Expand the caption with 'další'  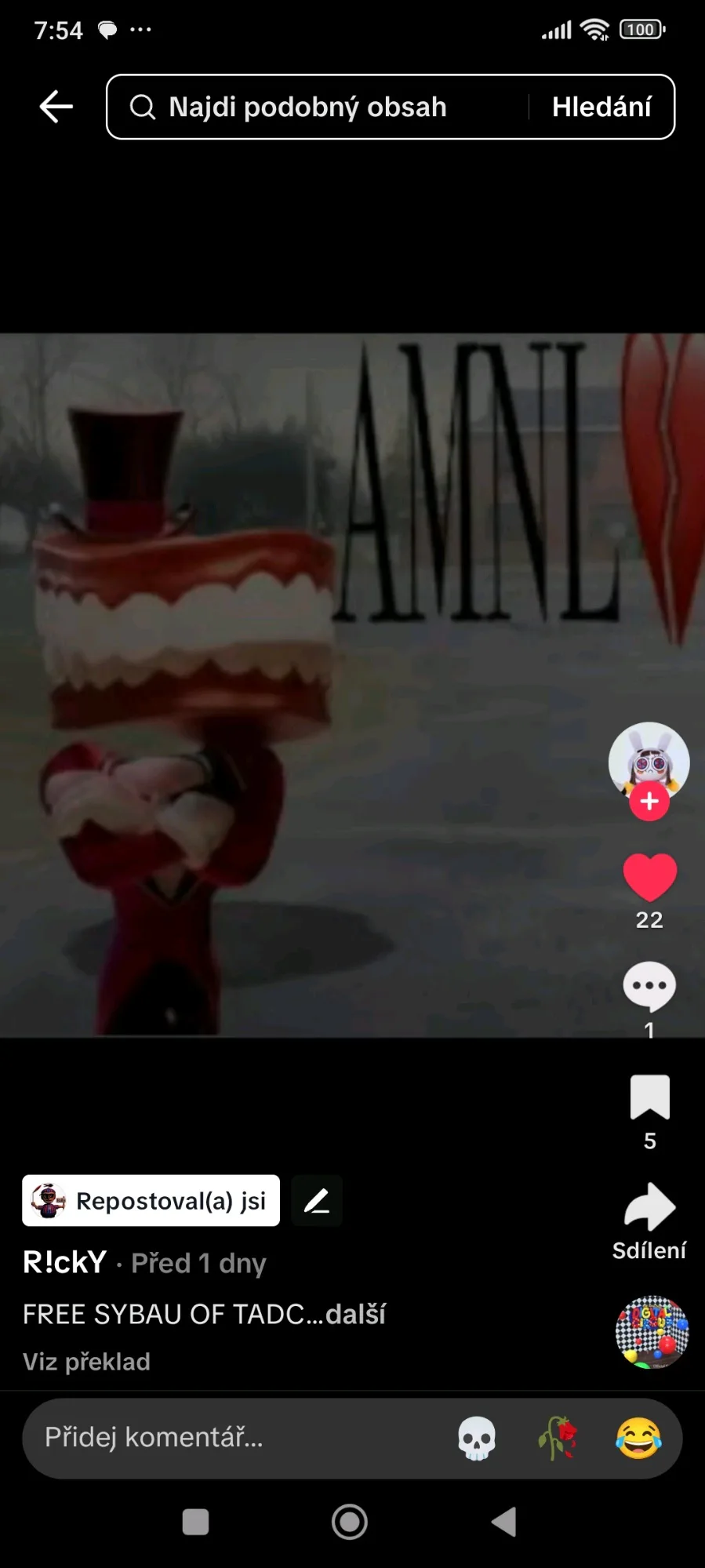point(355,1314)
